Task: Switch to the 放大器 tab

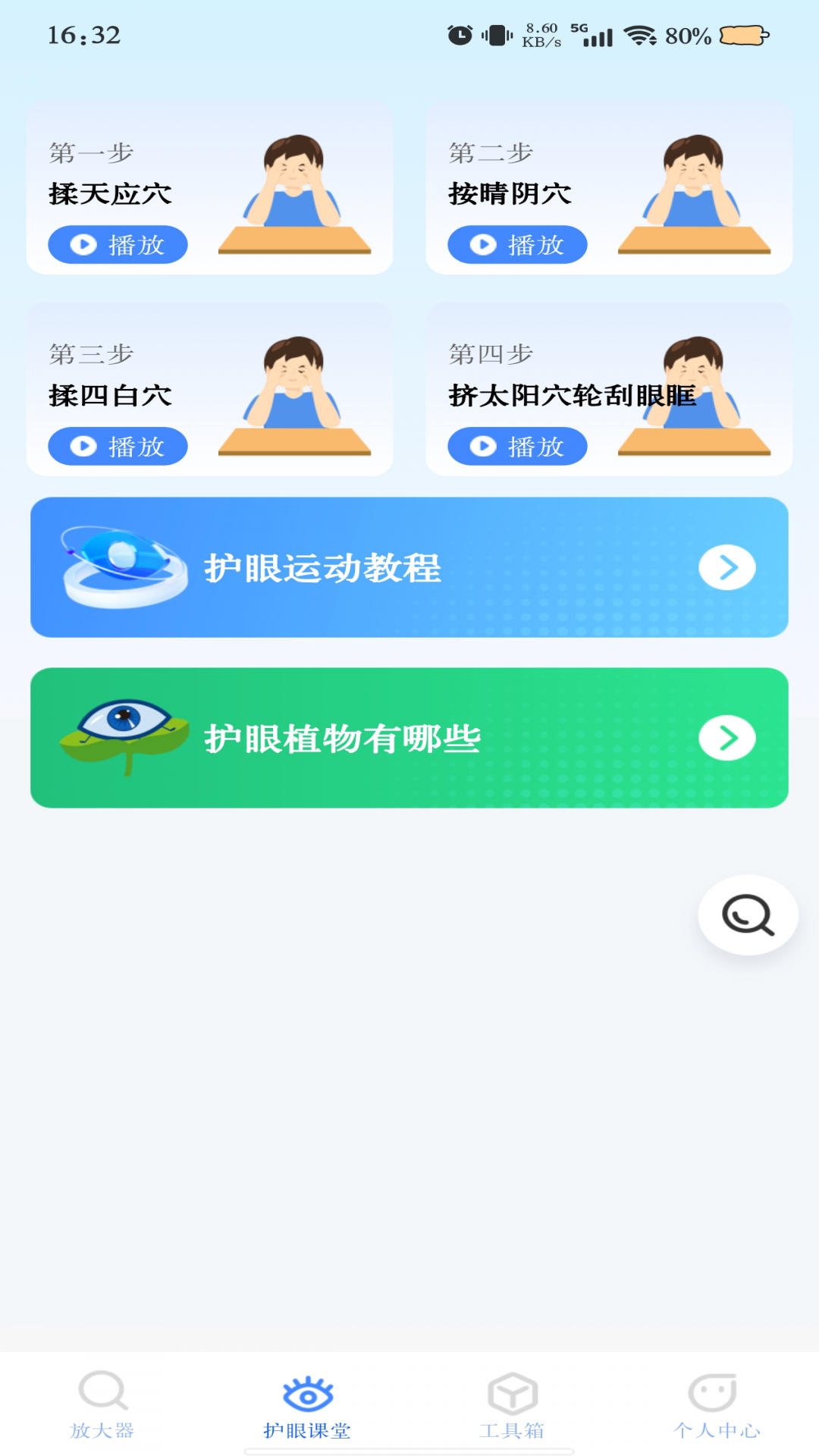Action: coord(102,1404)
